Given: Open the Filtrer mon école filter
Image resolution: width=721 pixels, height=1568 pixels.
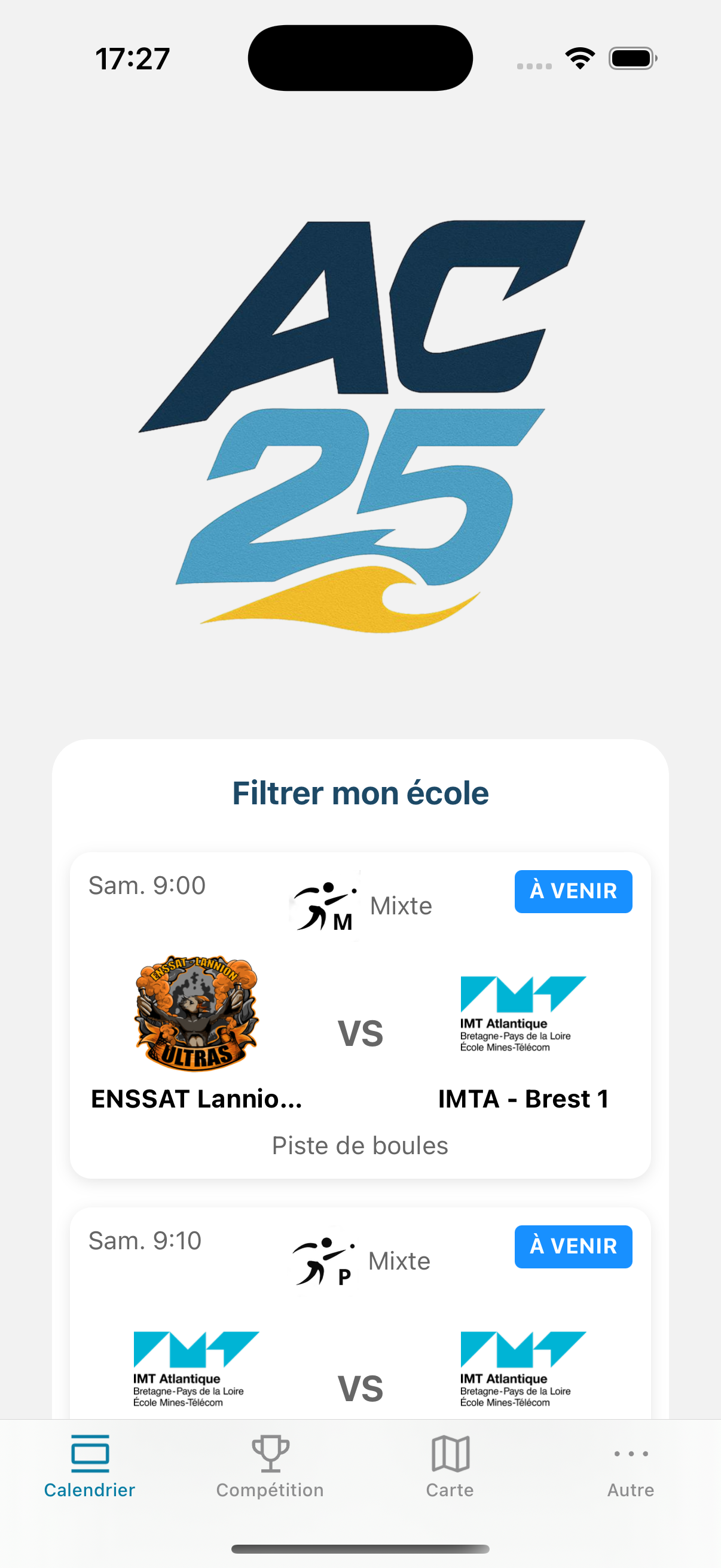Looking at the screenshot, I should 360,792.
